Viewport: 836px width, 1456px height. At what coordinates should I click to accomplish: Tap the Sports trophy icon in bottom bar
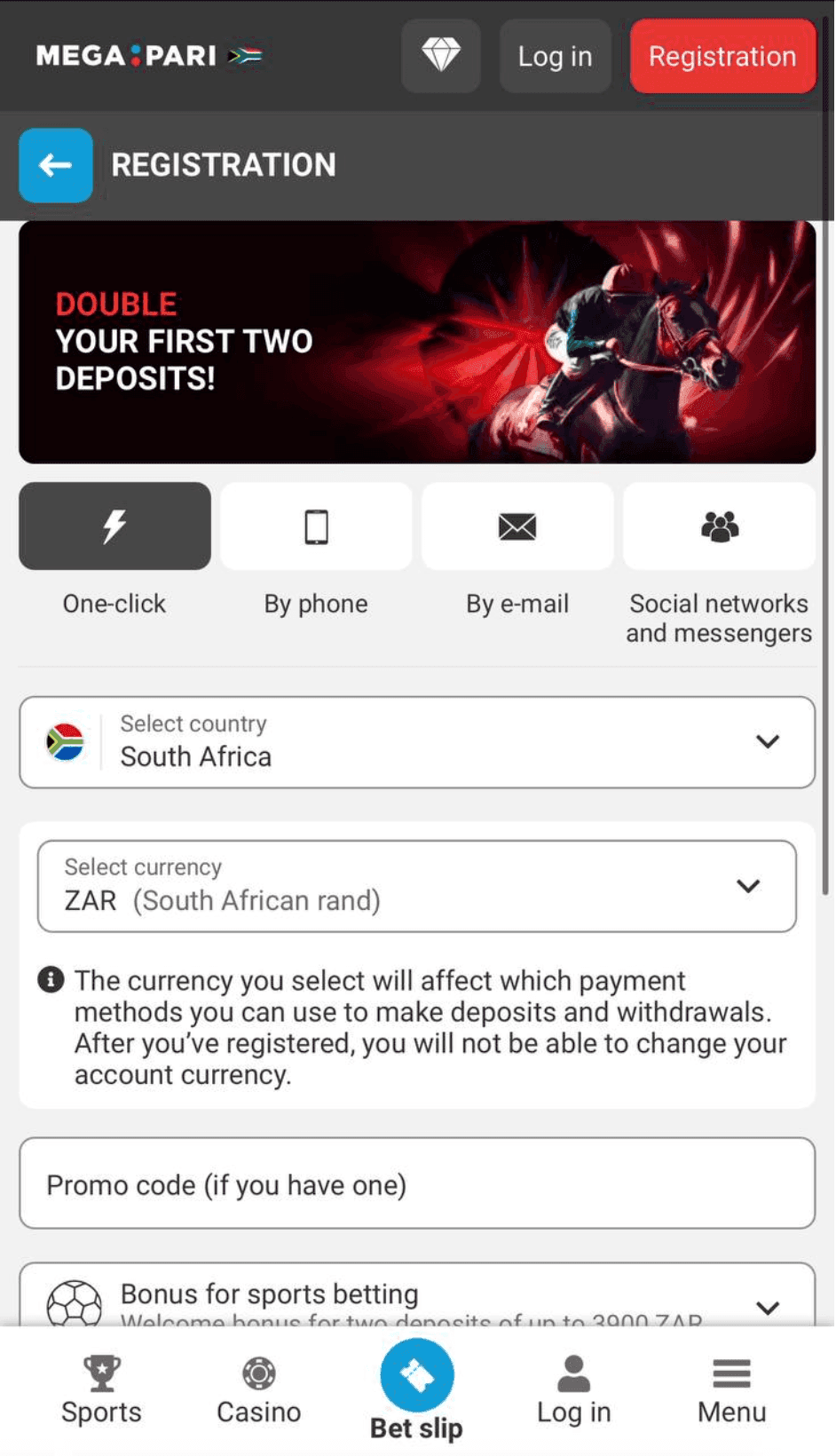tap(100, 1373)
